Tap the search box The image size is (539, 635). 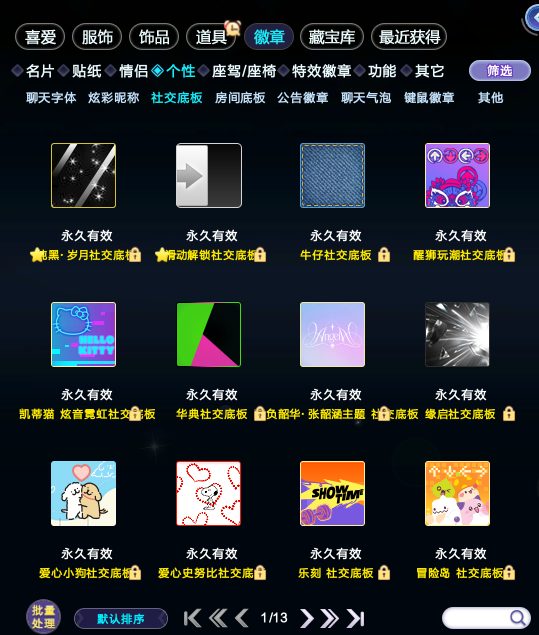pos(486,618)
